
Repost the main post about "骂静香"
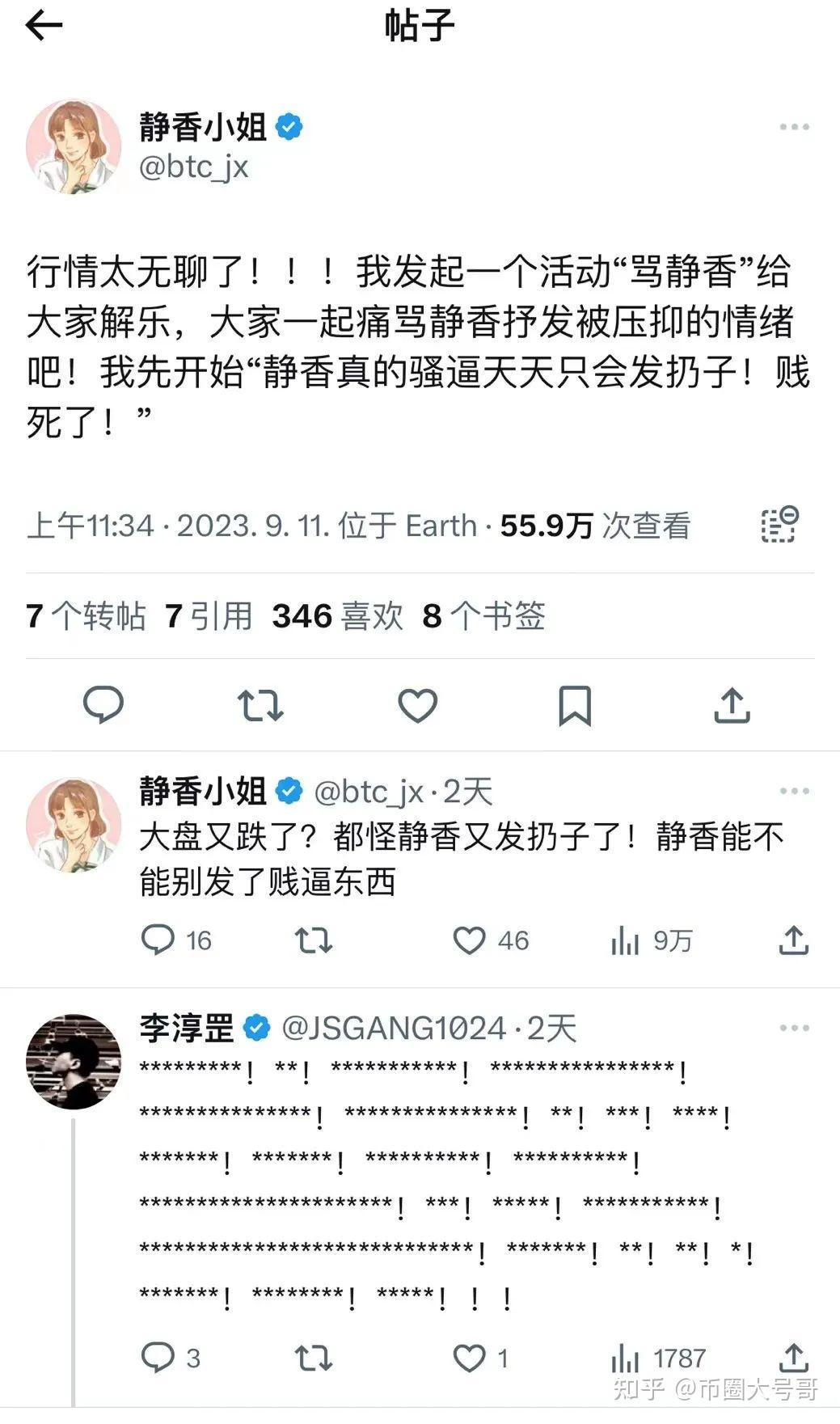tap(260, 705)
